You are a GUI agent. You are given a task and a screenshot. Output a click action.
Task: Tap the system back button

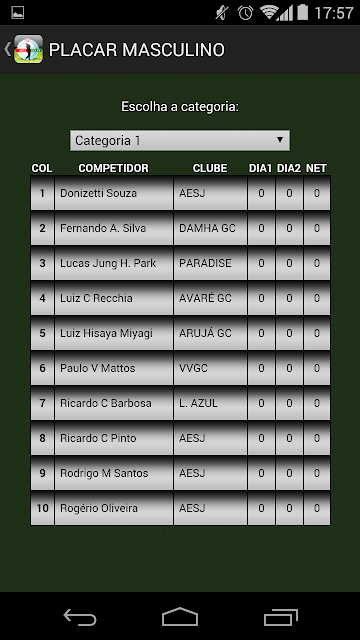80,616
